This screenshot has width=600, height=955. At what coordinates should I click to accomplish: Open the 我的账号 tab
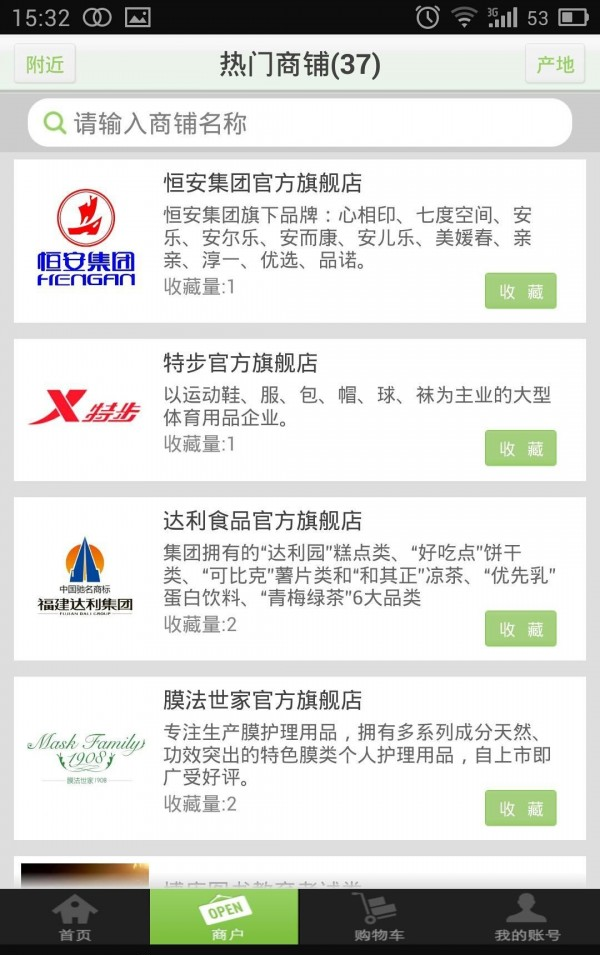click(526, 918)
